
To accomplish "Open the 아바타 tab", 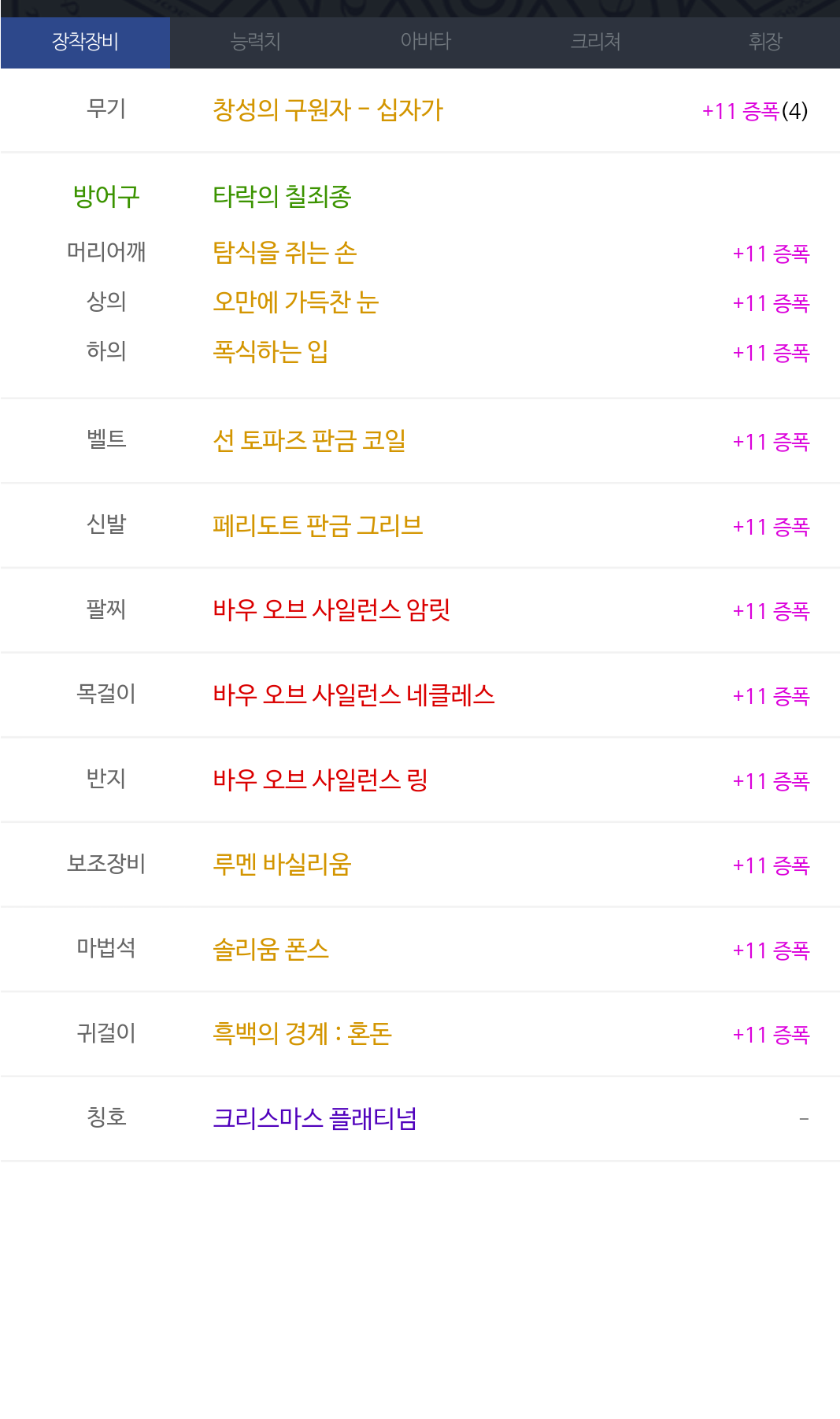I will click(425, 43).
